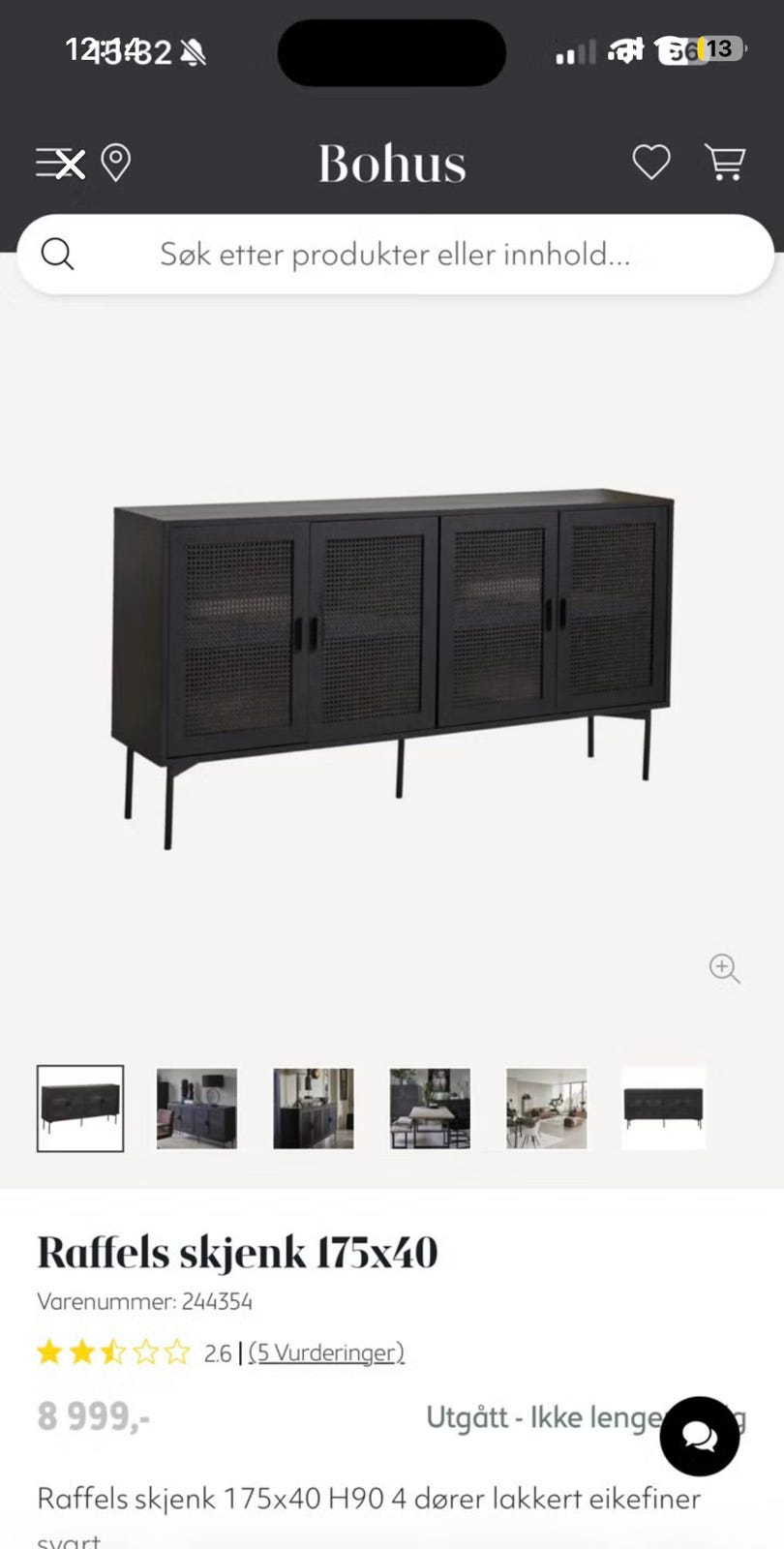Tap the product search field
Viewport: 784px width, 1549px height.
click(x=395, y=254)
